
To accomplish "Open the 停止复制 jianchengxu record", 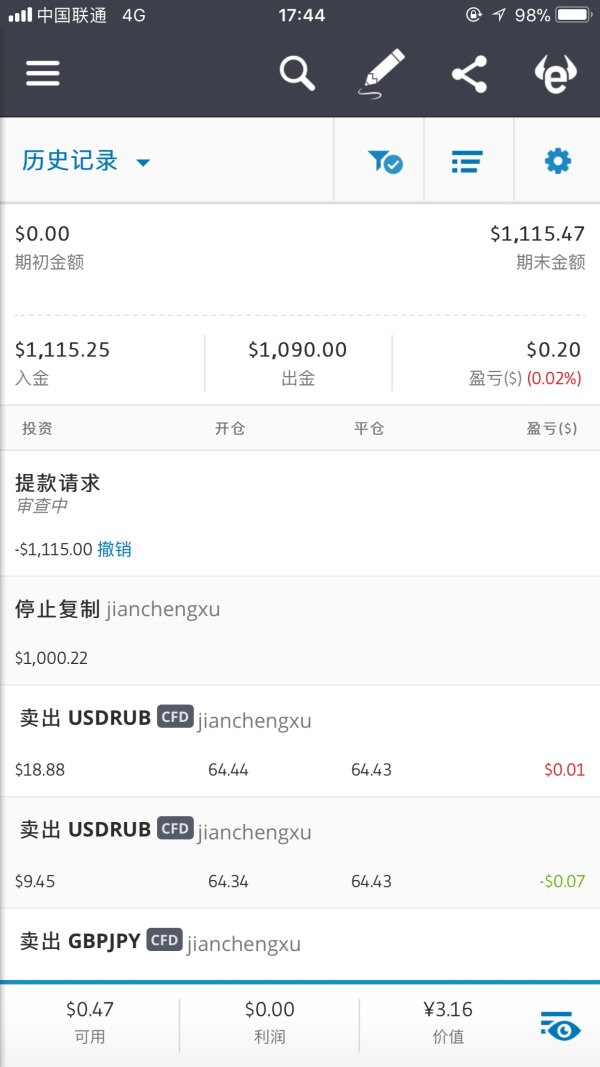I will click(x=300, y=632).
